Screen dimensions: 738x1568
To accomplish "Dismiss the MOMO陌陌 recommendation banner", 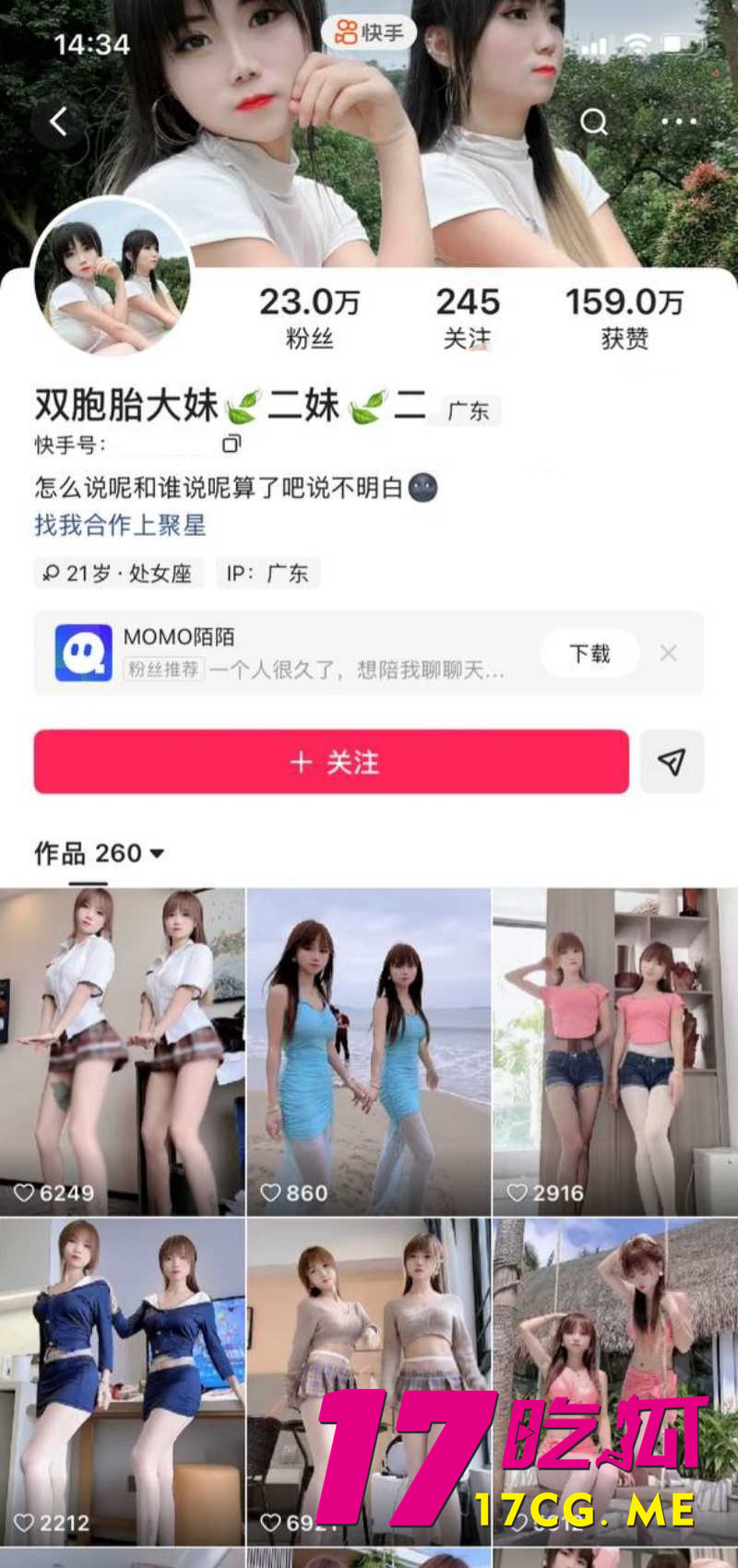I will tap(669, 654).
